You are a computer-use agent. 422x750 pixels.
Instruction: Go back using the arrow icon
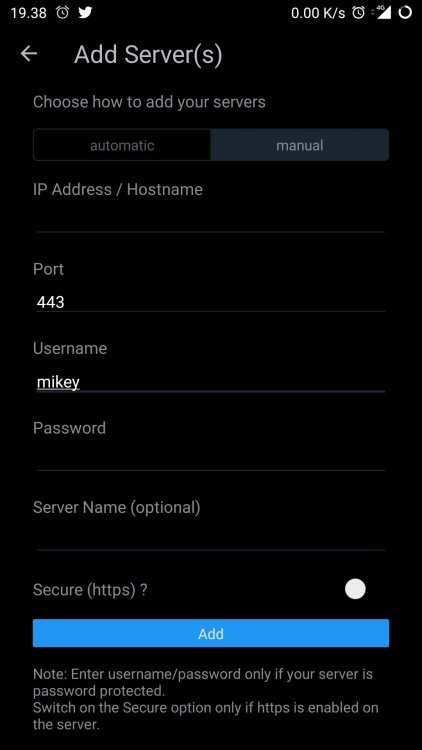29,54
